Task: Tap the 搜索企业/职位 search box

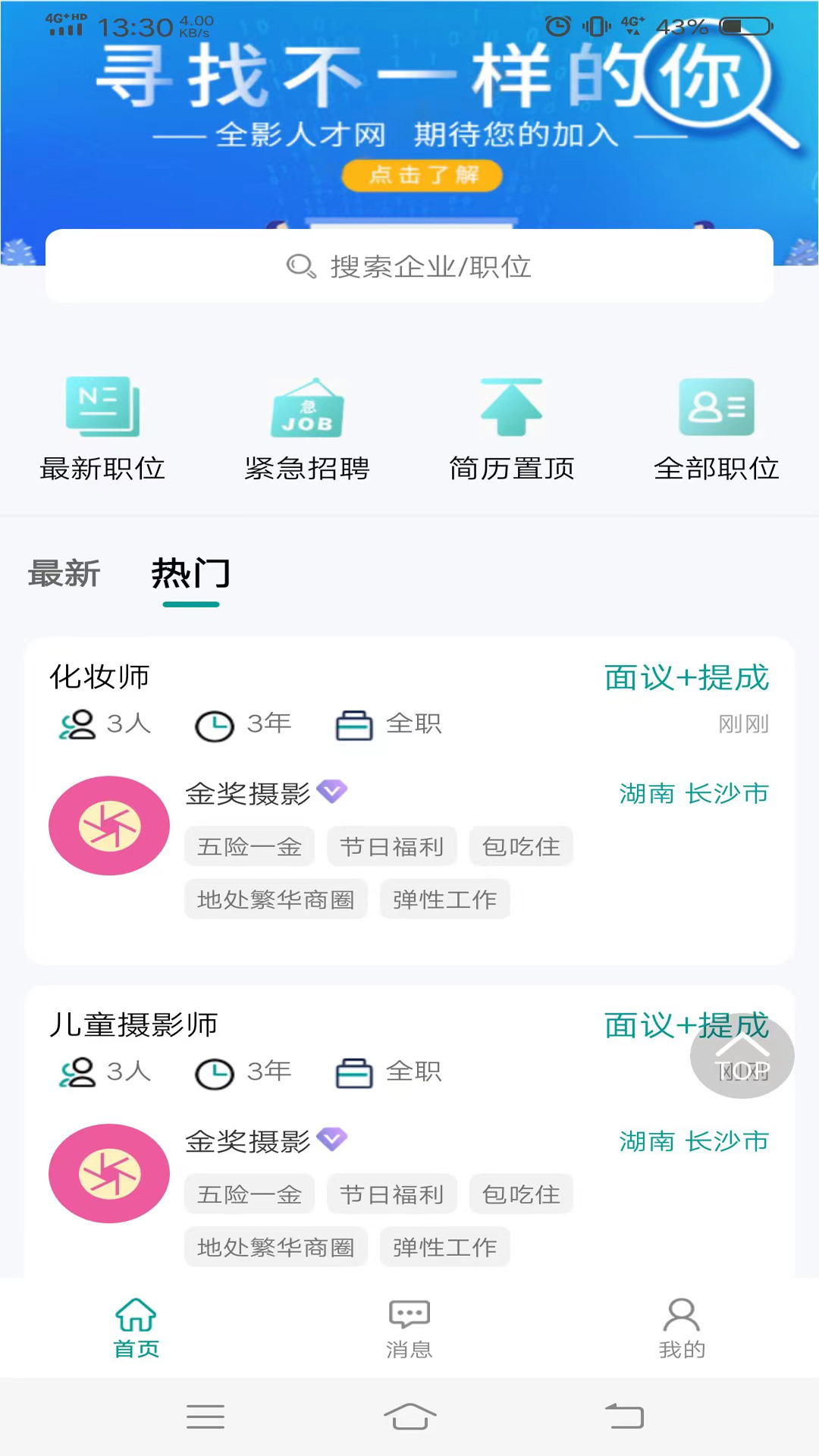Action: point(409,266)
